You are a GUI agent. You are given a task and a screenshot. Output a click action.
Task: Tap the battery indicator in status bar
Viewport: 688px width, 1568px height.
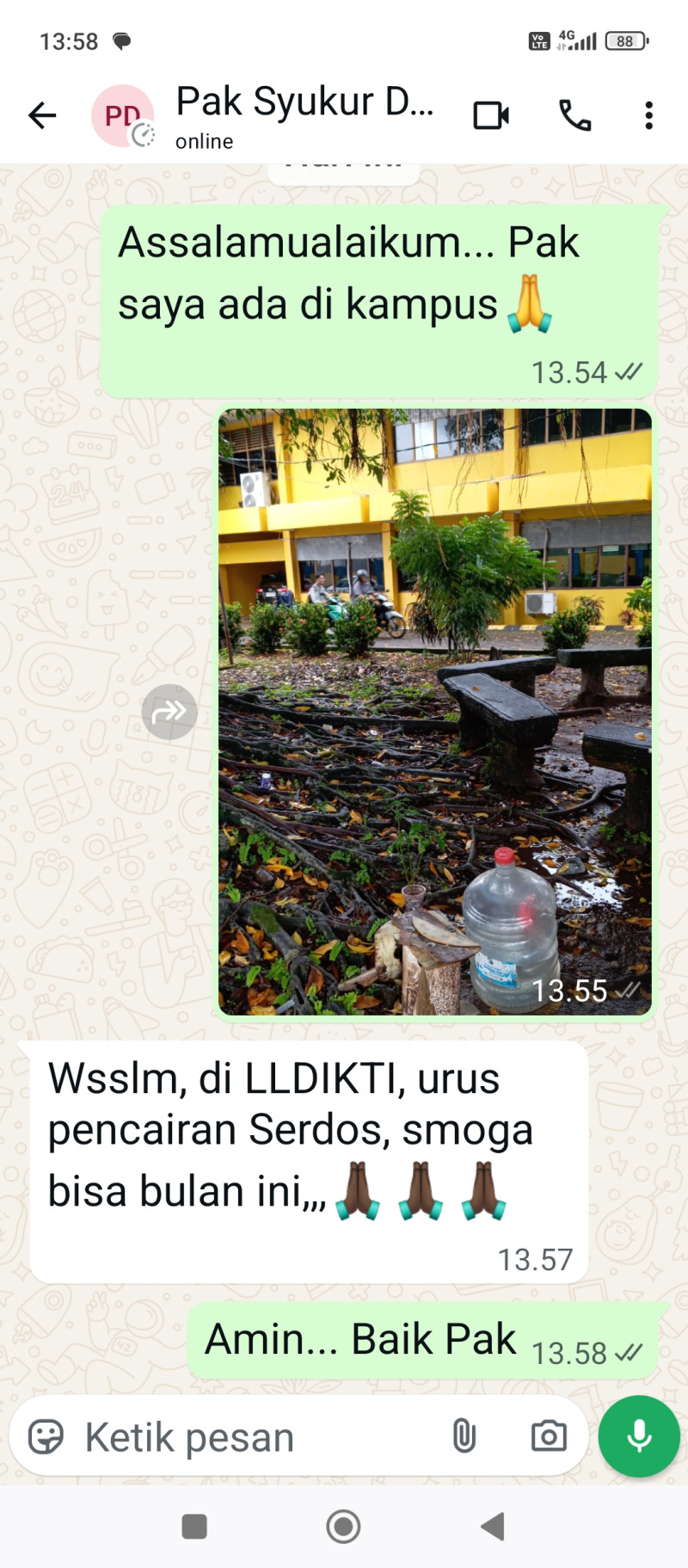(x=626, y=40)
